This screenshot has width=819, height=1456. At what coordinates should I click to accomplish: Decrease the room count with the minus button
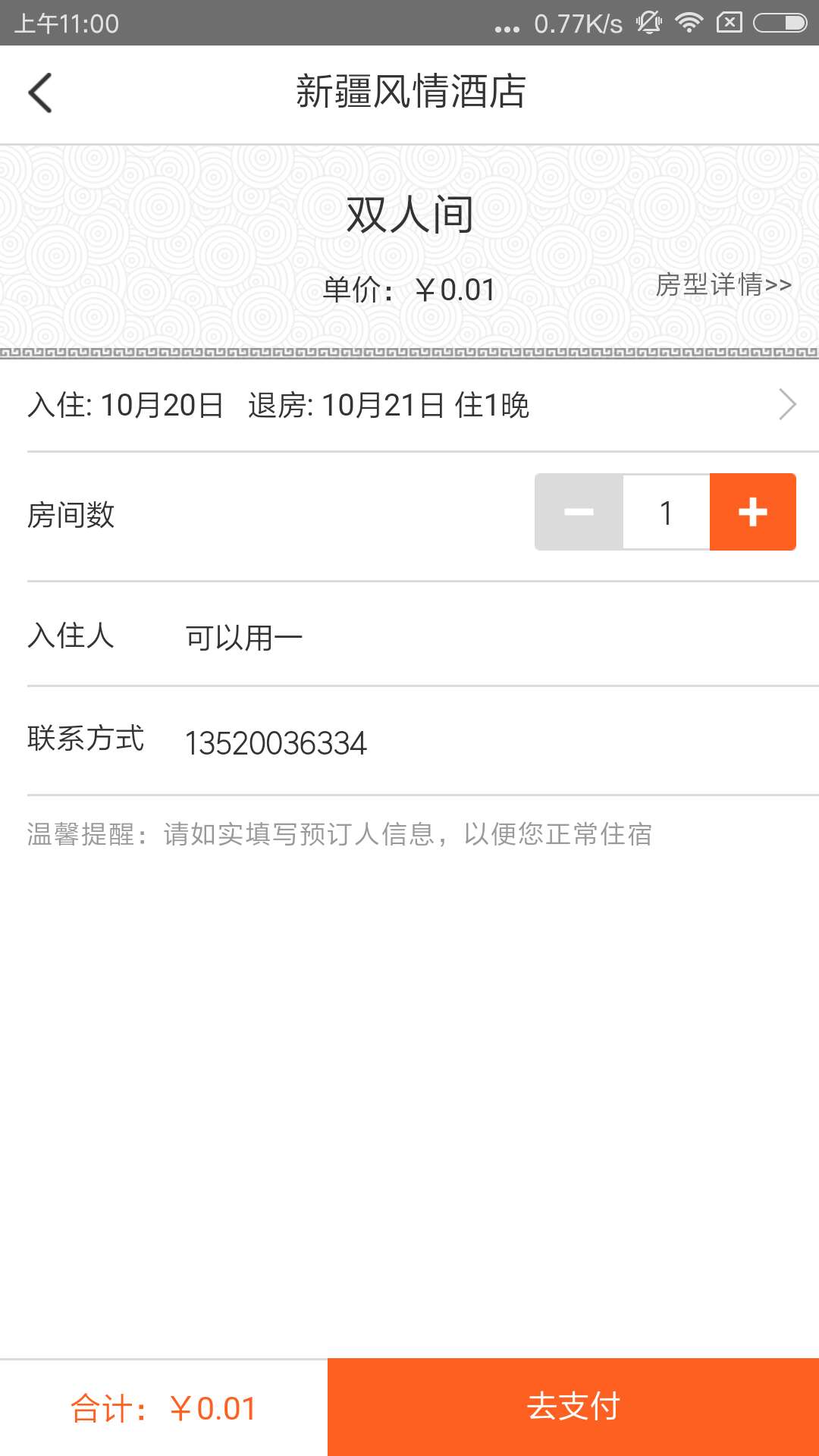[579, 512]
